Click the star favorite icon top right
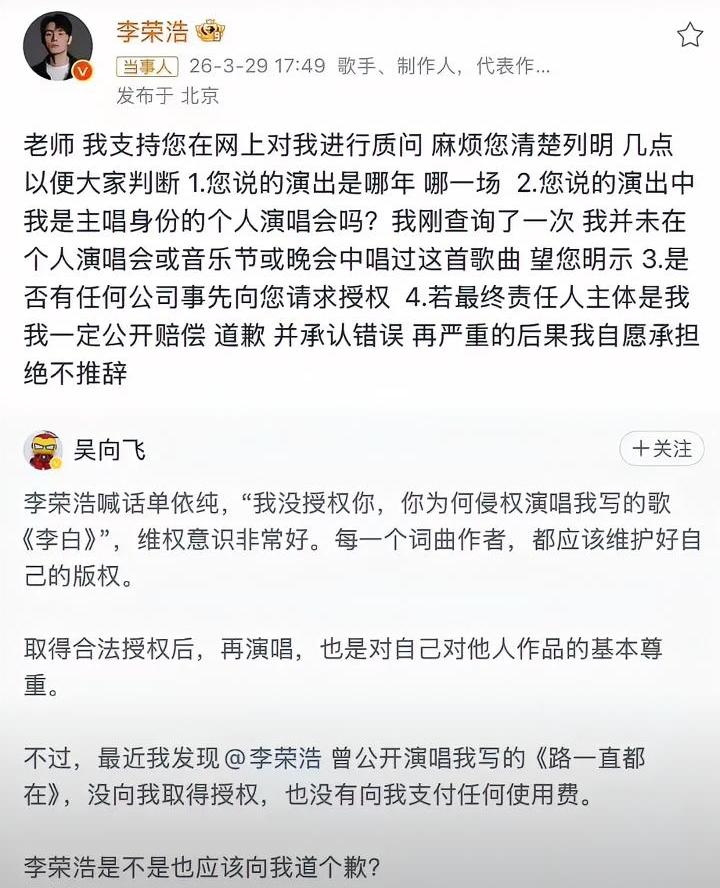This screenshot has width=720, height=888. point(688,32)
